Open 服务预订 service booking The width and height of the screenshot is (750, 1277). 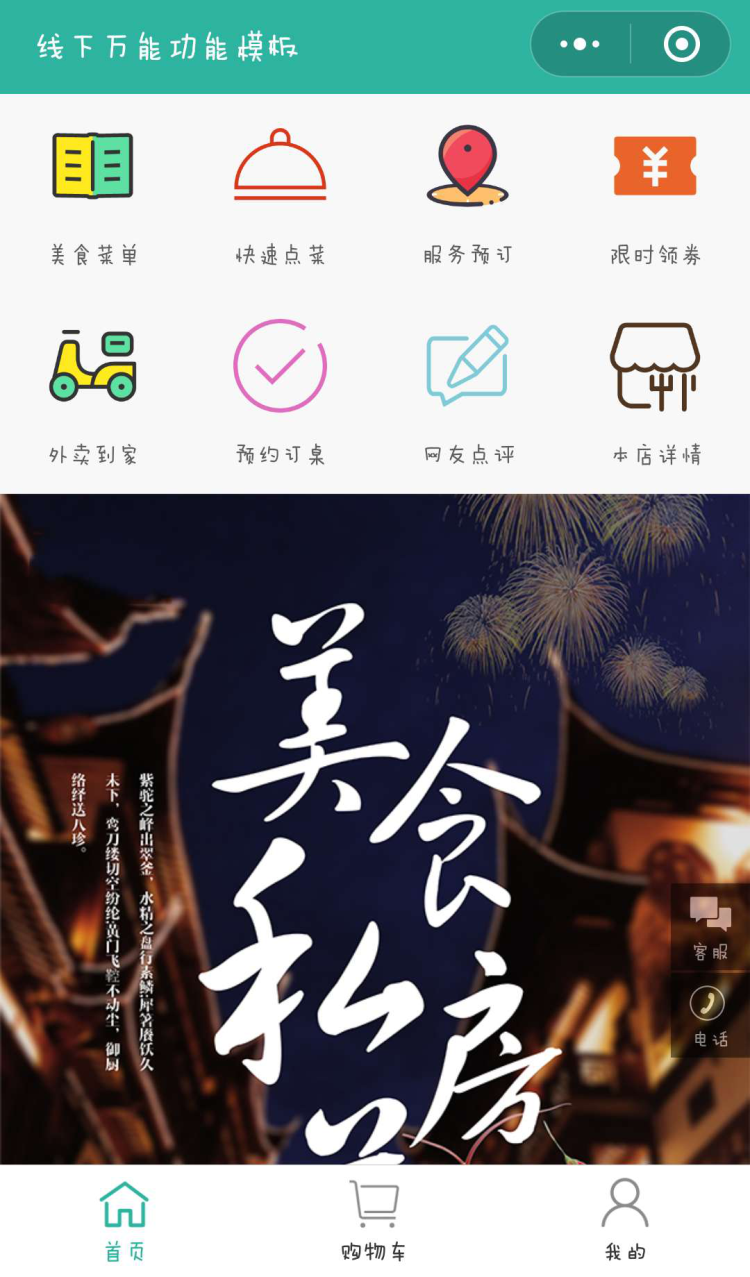pyautogui.click(x=467, y=194)
